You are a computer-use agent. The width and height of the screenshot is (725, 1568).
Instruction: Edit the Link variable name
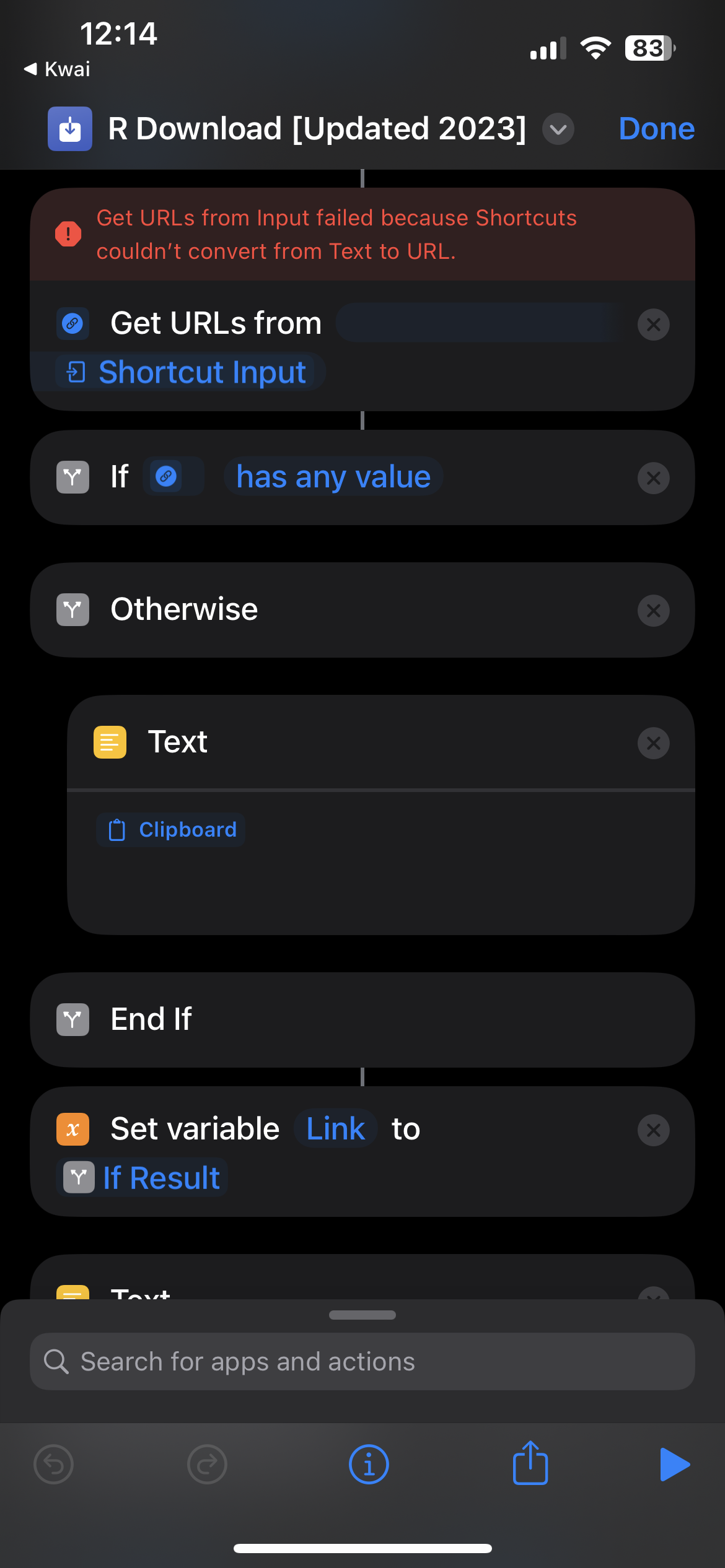click(336, 1128)
